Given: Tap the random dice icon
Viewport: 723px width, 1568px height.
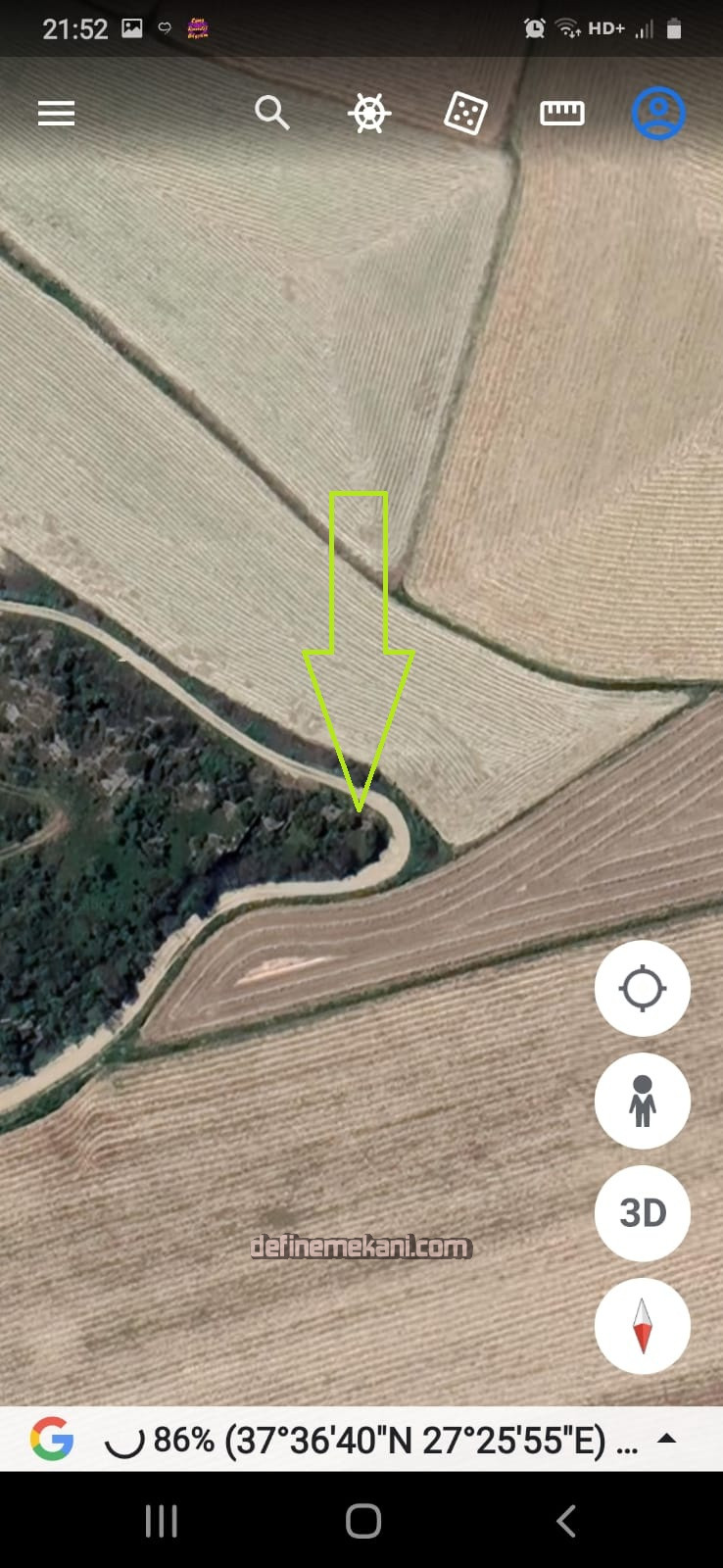Looking at the screenshot, I should click(465, 114).
